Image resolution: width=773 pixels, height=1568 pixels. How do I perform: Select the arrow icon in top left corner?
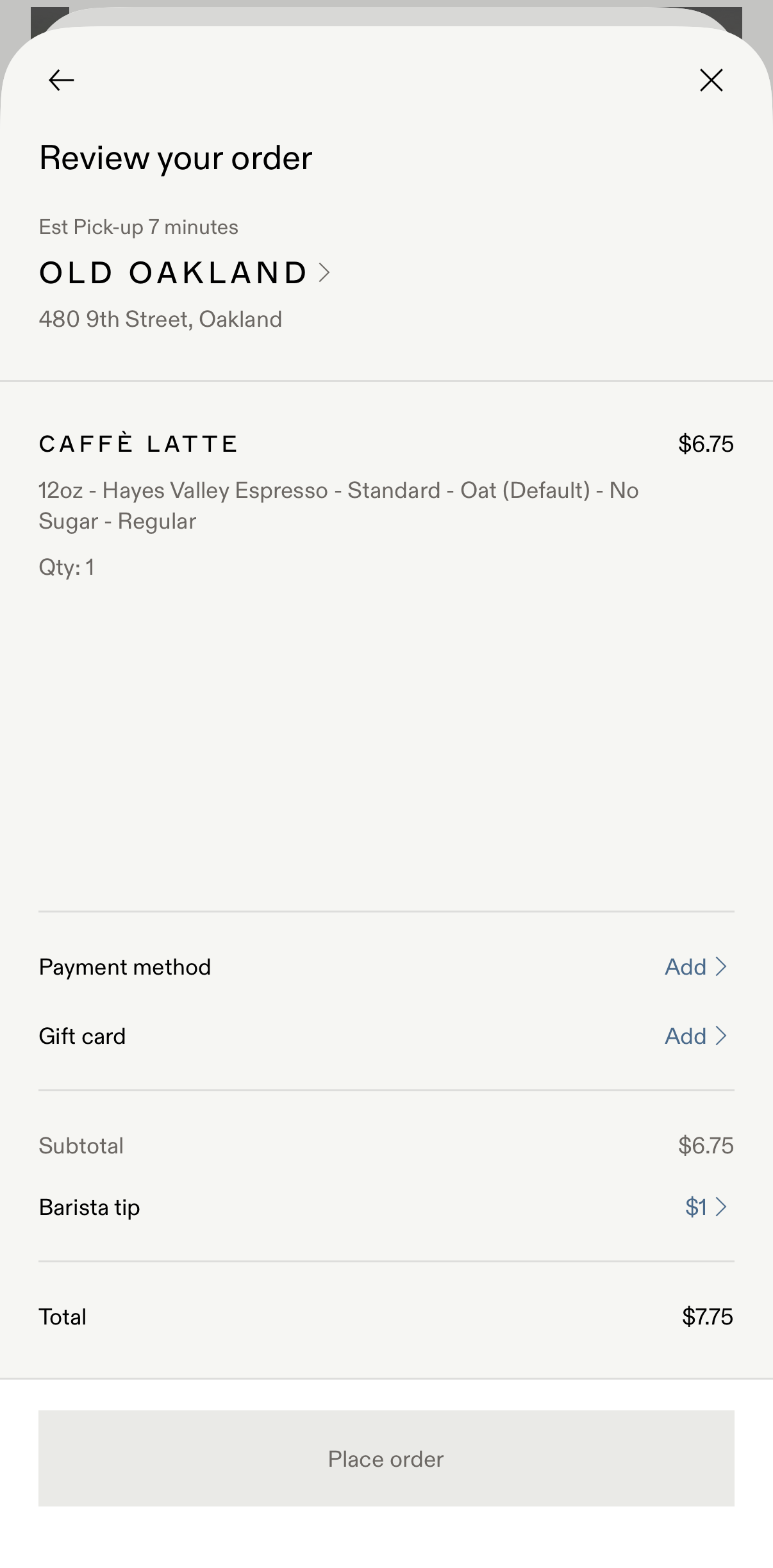pos(61,79)
